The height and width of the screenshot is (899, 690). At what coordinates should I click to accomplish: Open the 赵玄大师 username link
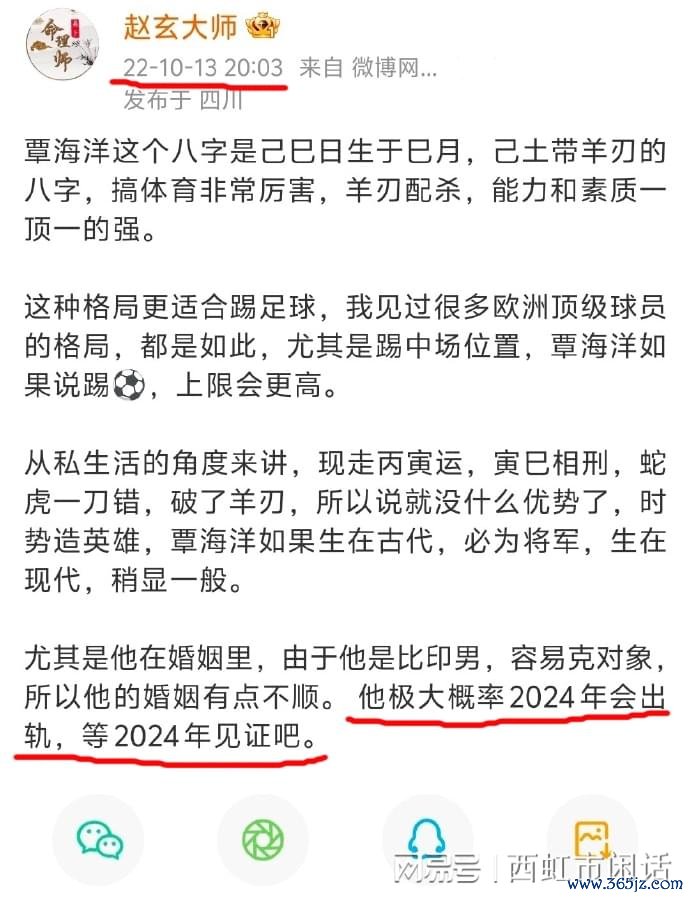[x=180, y=26]
